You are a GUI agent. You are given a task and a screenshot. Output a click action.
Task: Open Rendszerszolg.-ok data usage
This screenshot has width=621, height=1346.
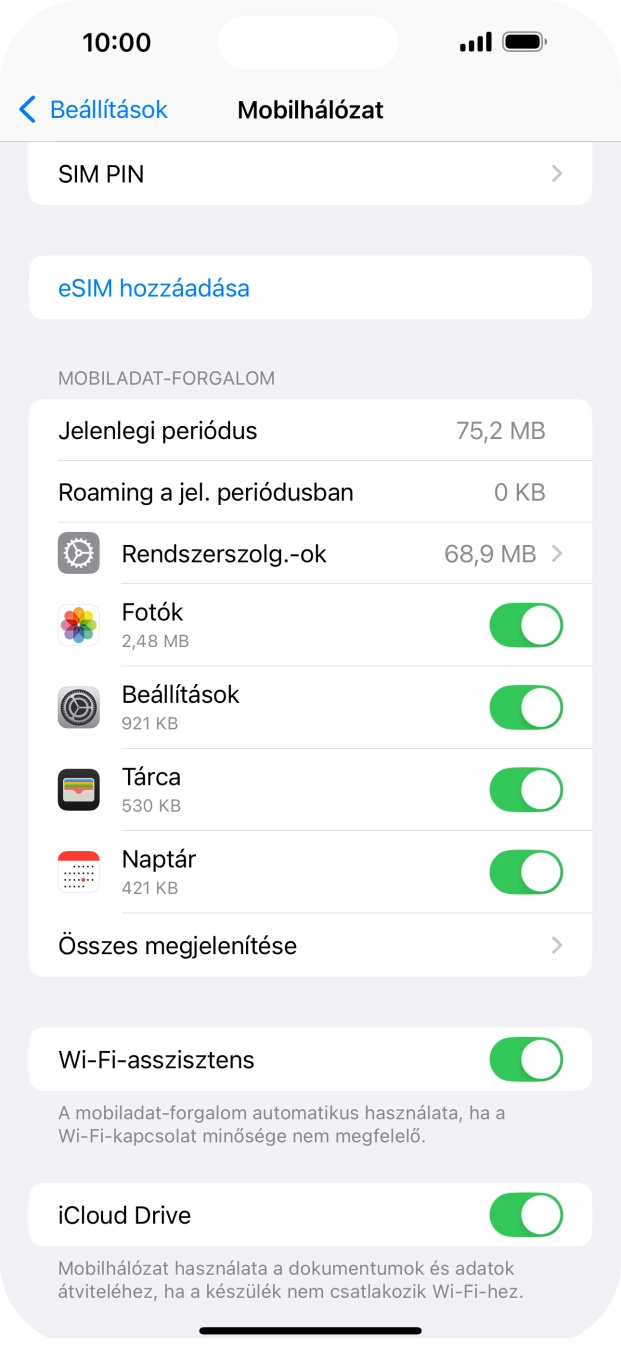(x=310, y=554)
